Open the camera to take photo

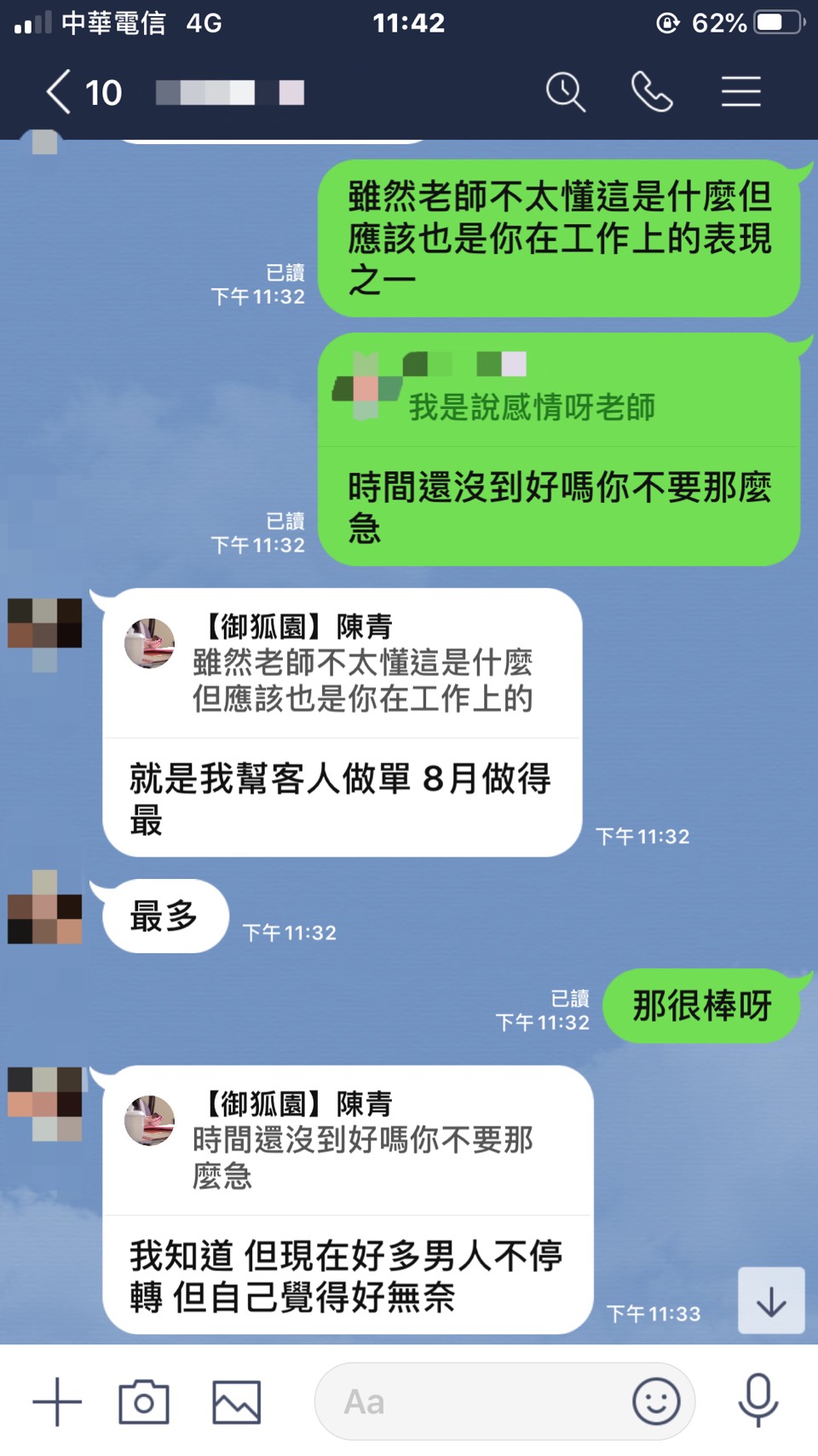(x=144, y=1401)
